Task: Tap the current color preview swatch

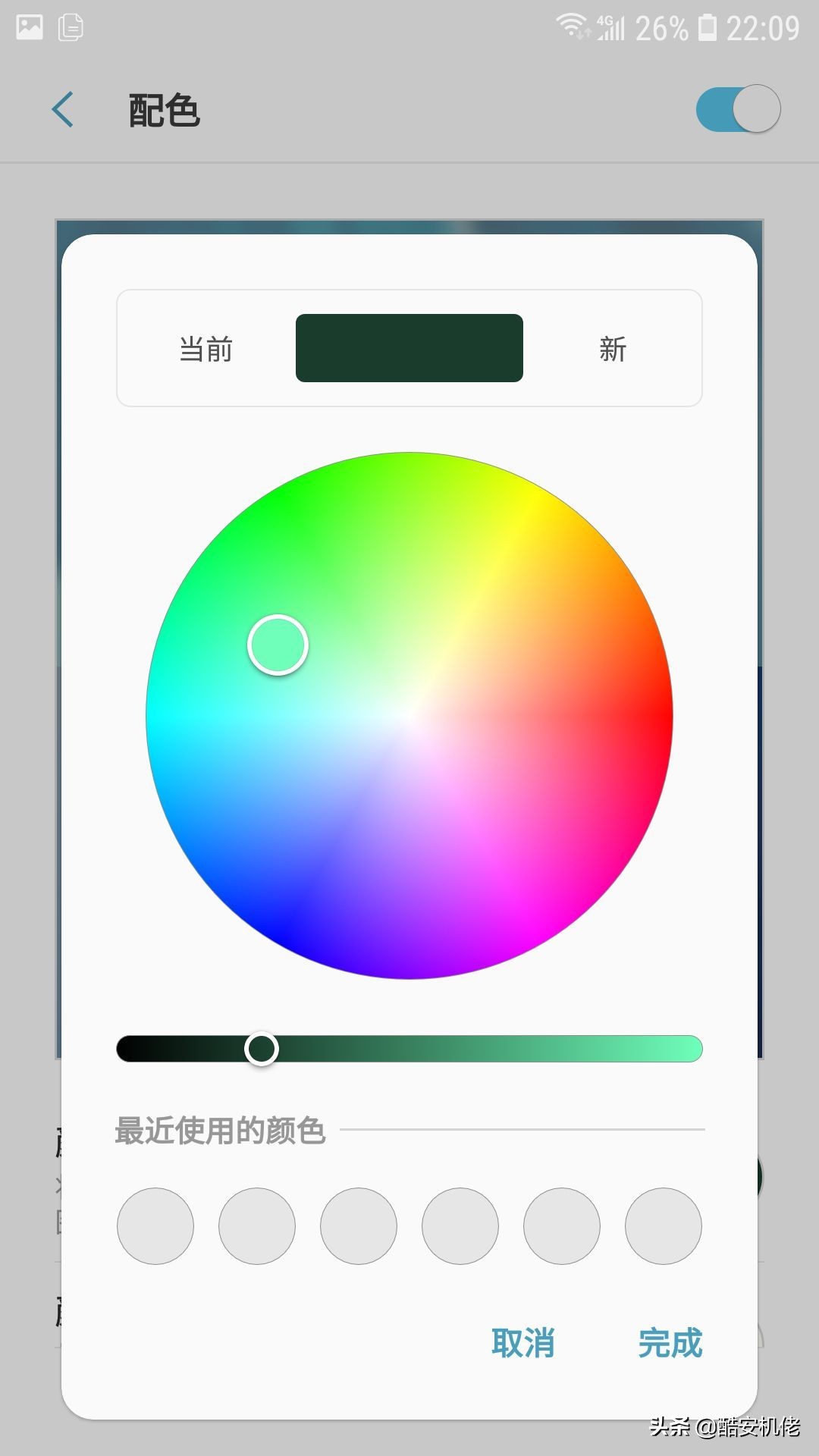Action: 409,348
